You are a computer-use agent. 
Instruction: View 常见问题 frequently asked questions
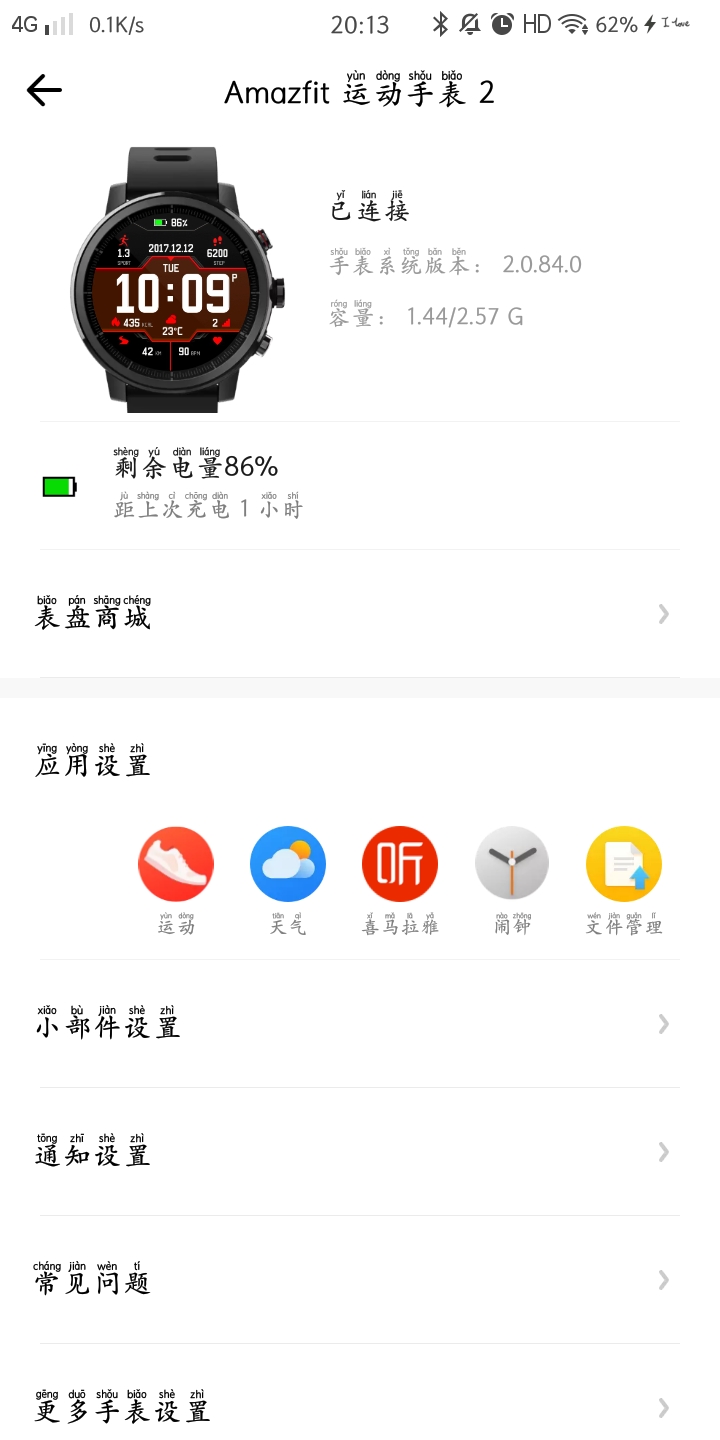pyautogui.click(x=360, y=1280)
